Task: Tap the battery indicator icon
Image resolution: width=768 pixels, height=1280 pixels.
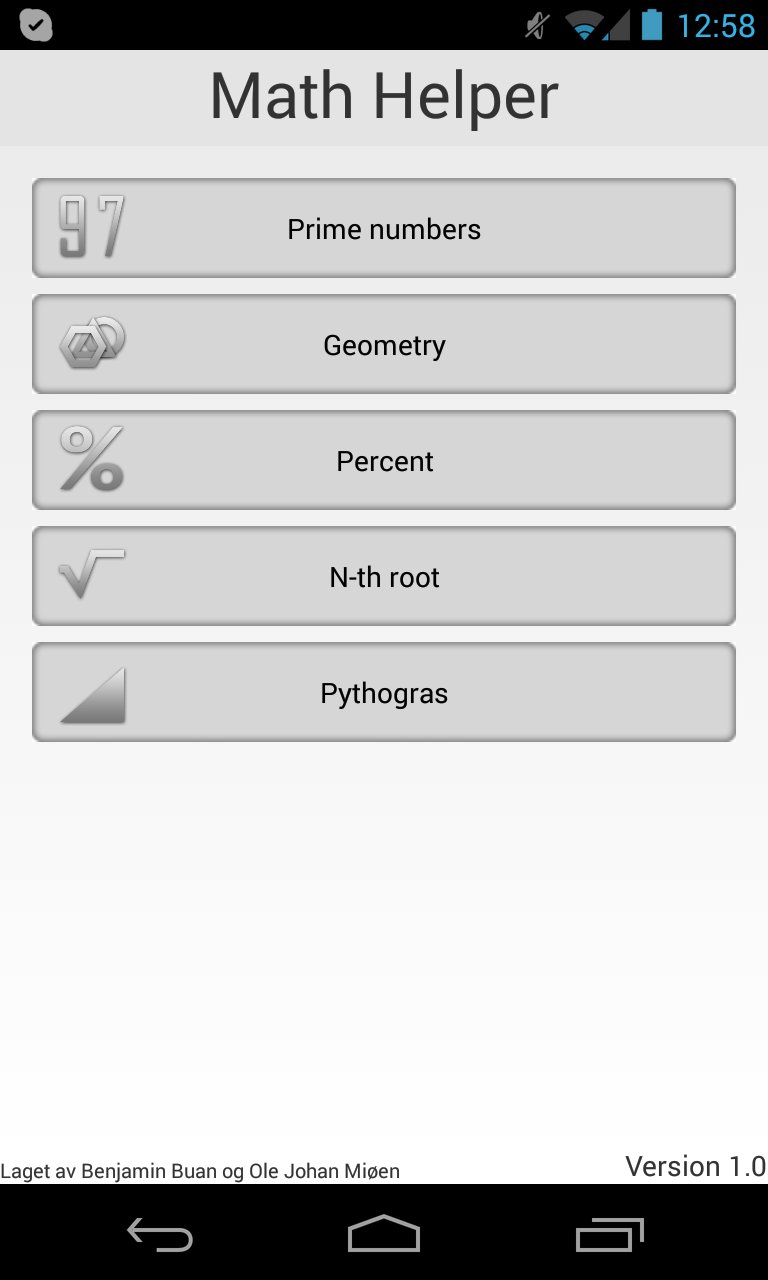Action: point(655,25)
